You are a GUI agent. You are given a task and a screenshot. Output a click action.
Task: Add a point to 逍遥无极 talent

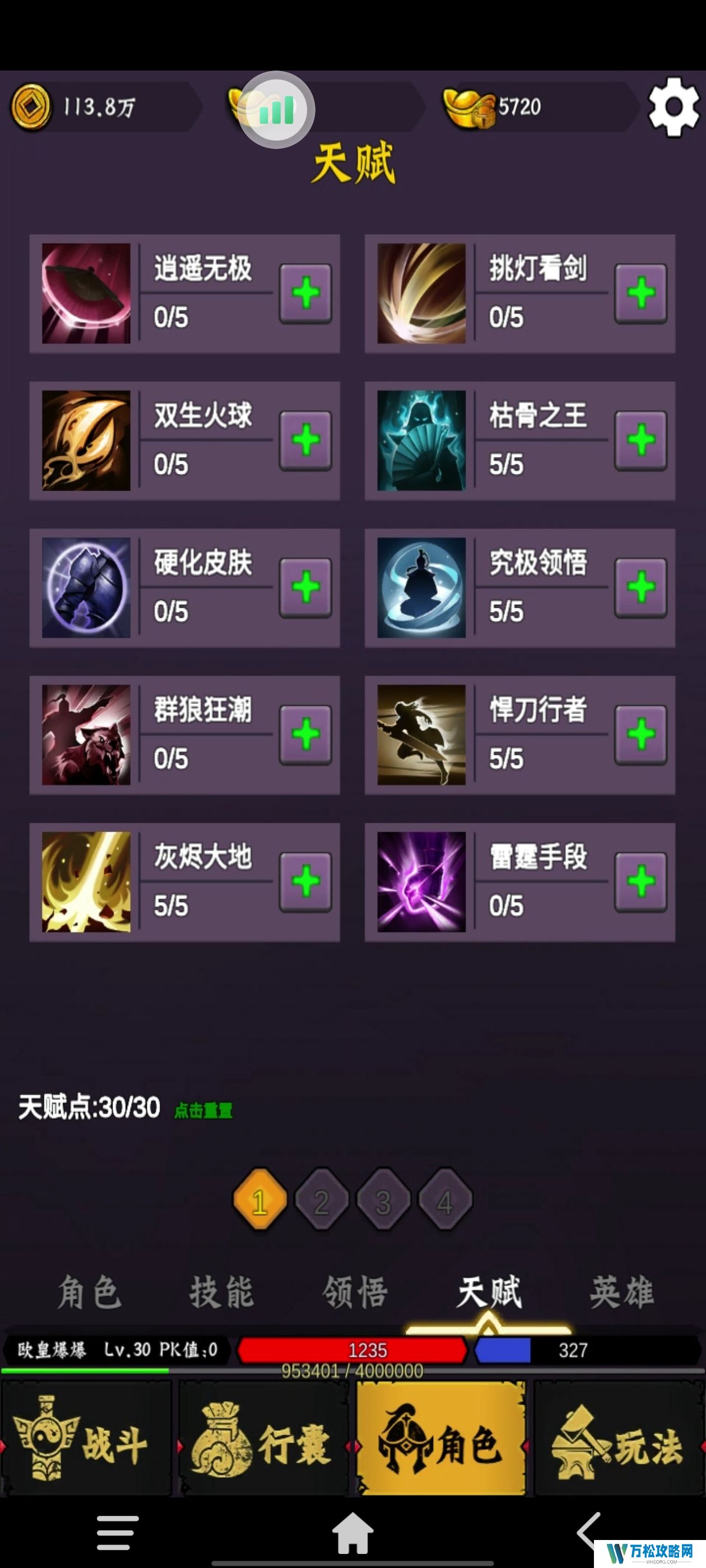pos(305,293)
